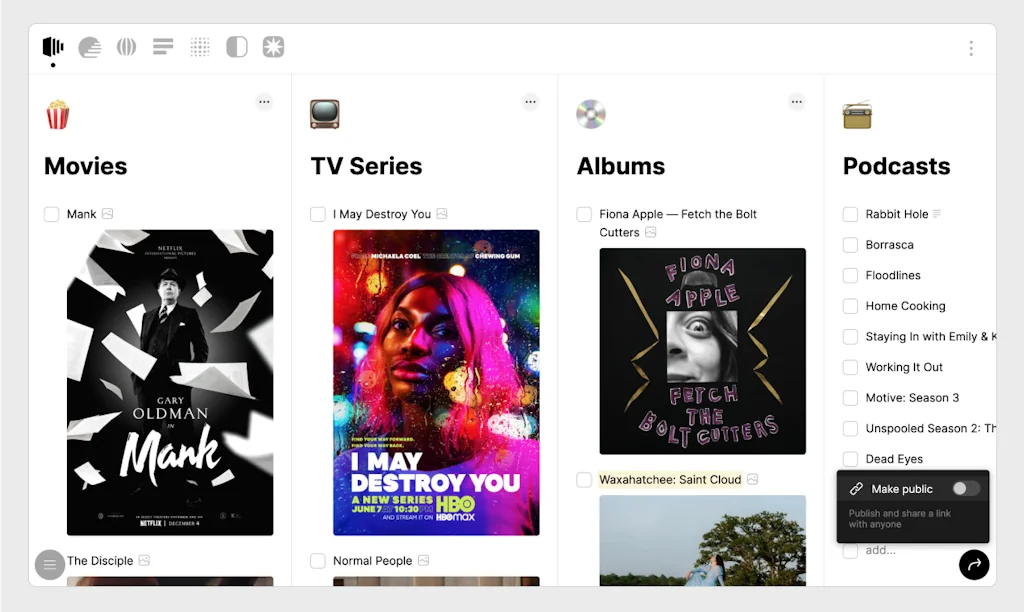Open the round list menu button
This screenshot has width=1024, height=612.
[50, 565]
